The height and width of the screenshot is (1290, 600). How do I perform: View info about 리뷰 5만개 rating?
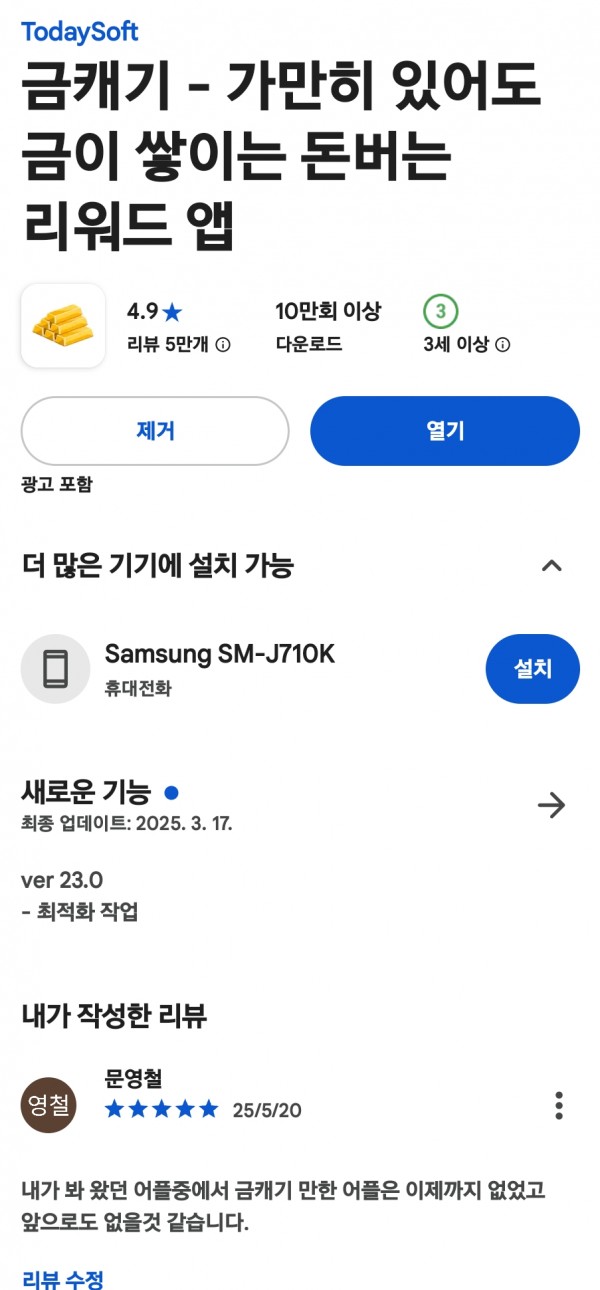click(223, 345)
